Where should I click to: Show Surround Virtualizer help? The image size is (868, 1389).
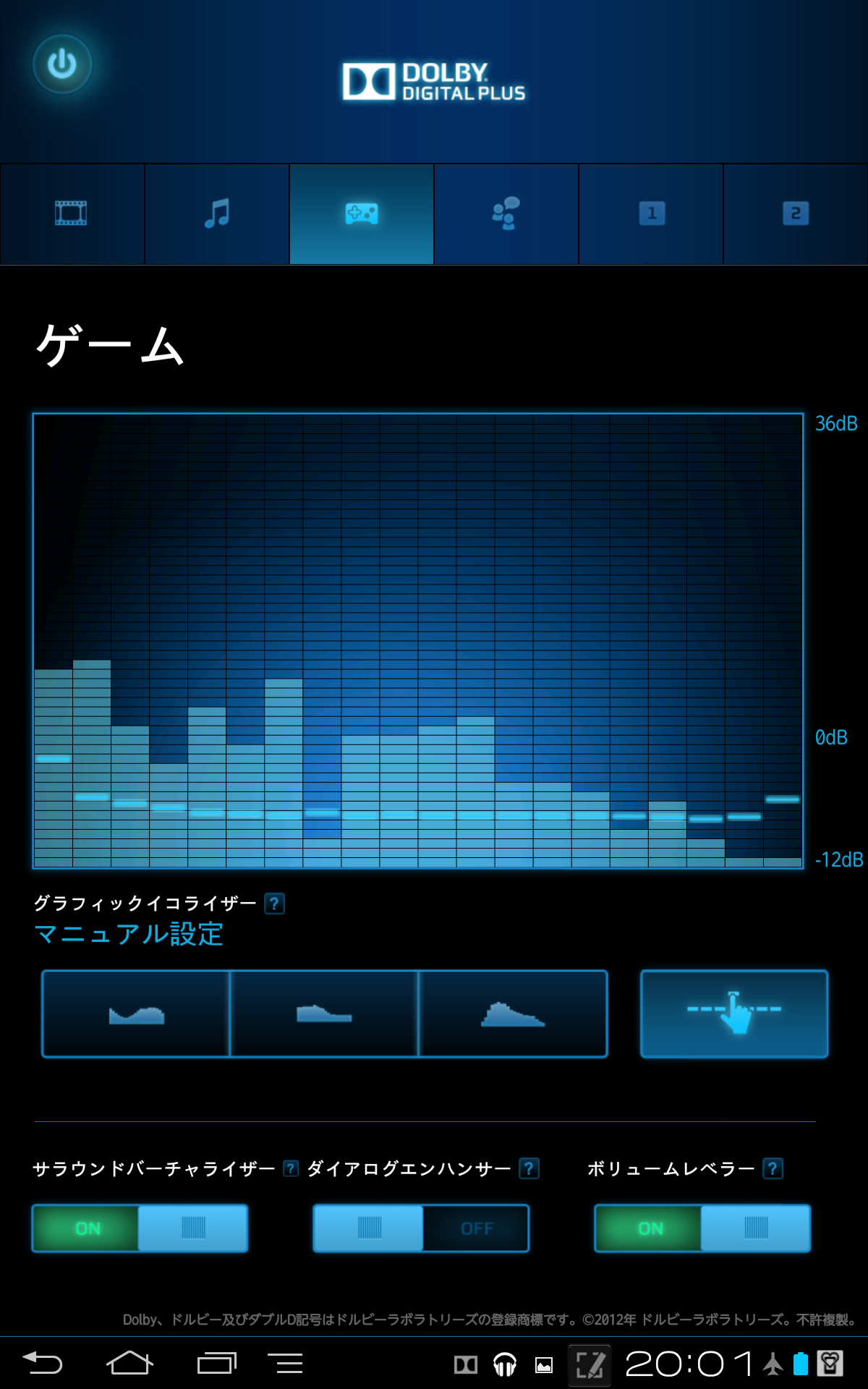(x=291, y=1168)
